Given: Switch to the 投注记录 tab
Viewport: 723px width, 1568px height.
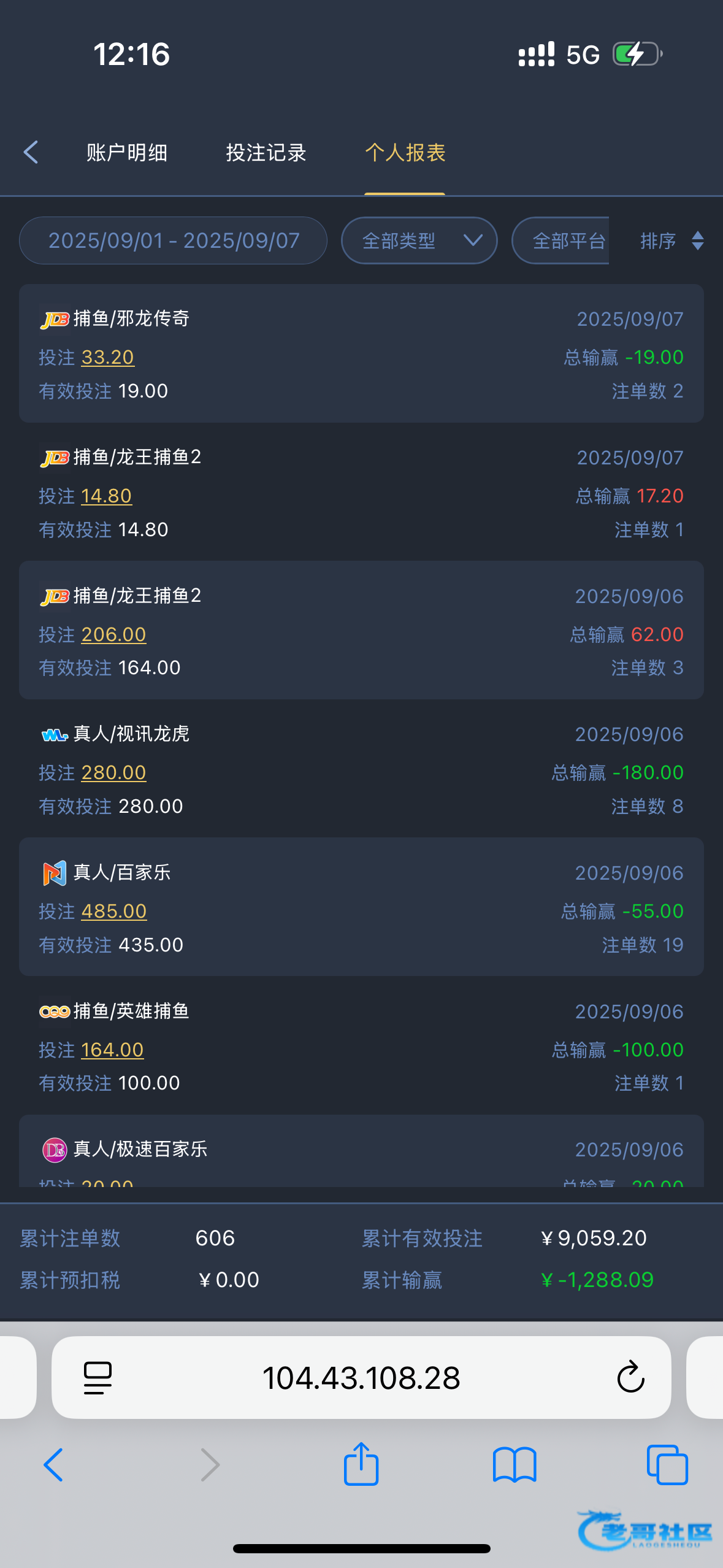Looking at the screenshot, I should click(x=266, y=153).
